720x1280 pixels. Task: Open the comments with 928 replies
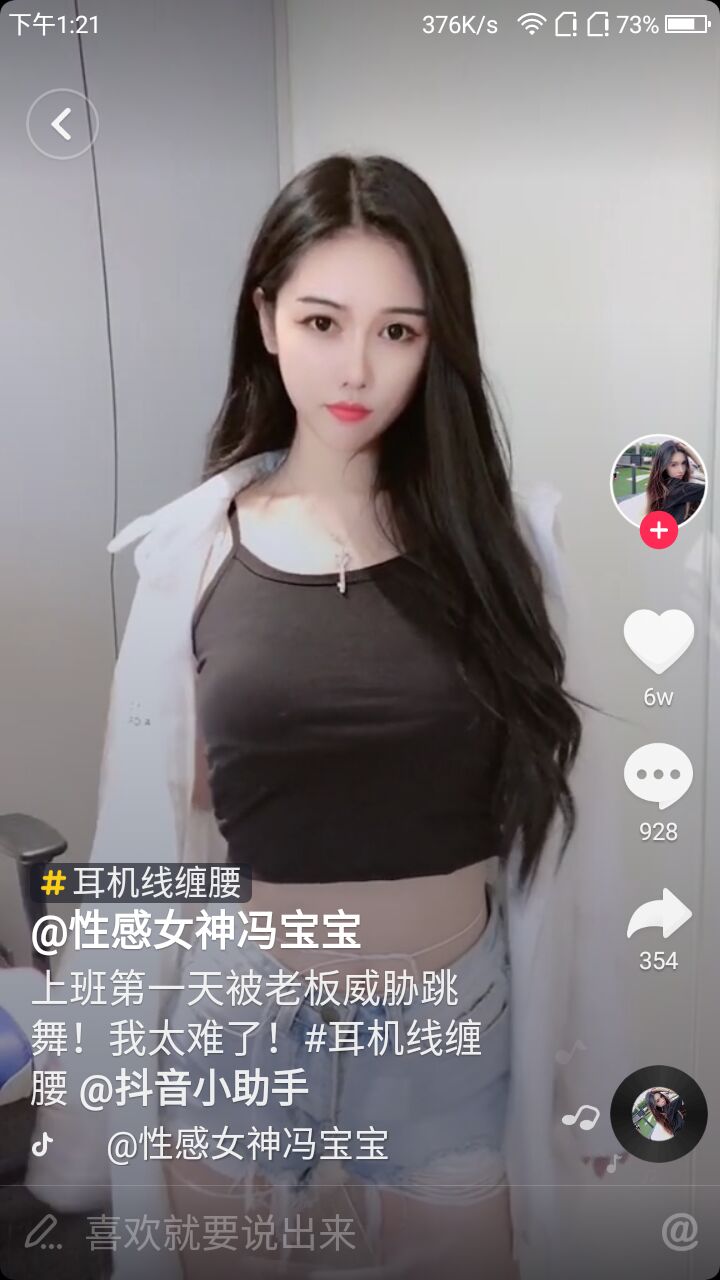click(658, 777)
